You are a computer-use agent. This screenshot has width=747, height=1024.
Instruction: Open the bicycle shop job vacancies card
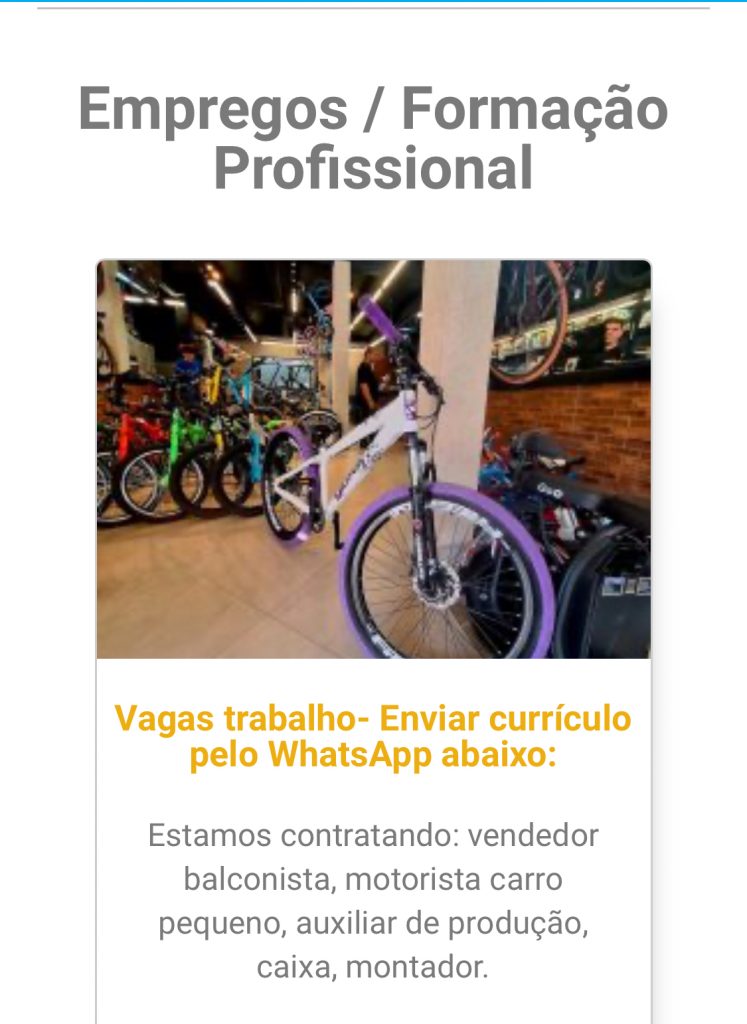[x=373, y=735]
